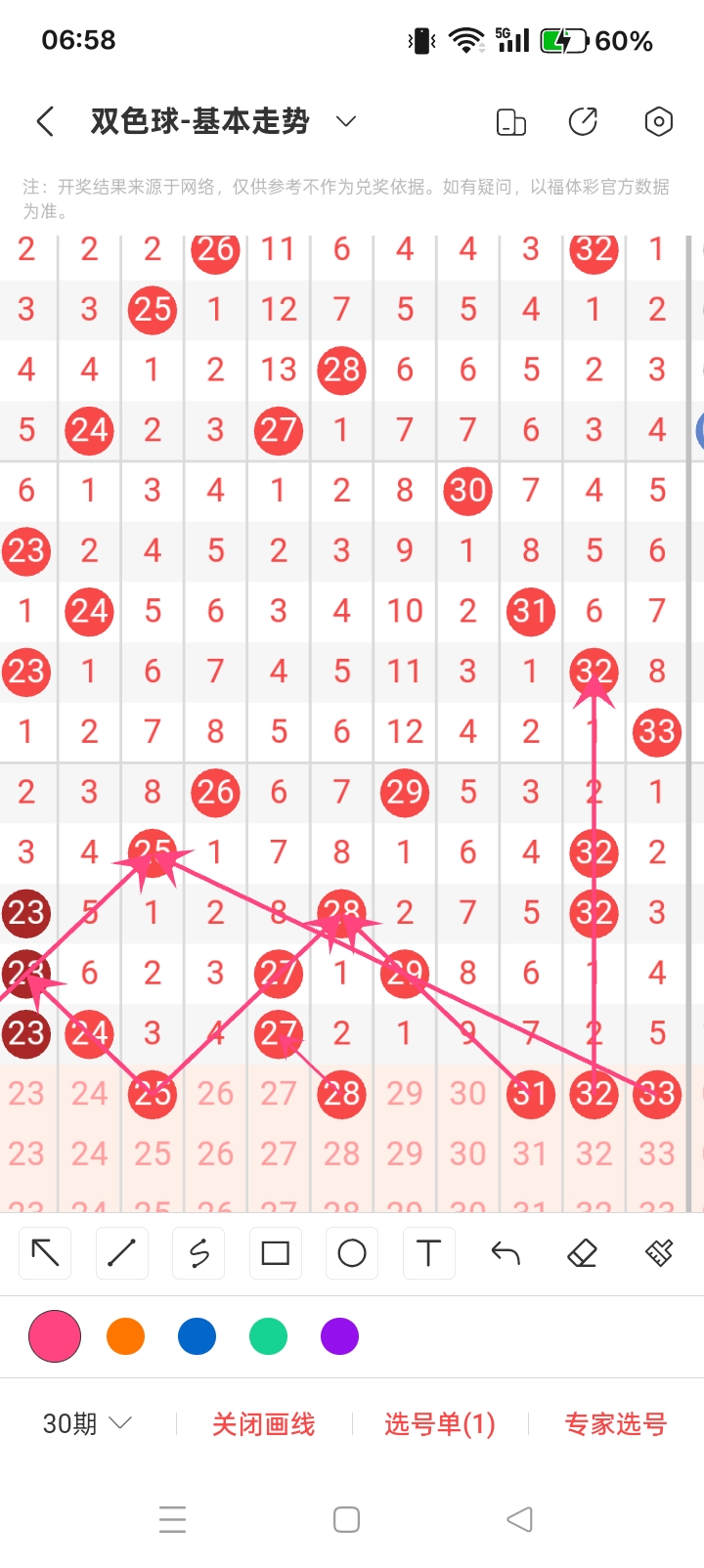Clear all drawings with the brush icon

click(659, 1253)
